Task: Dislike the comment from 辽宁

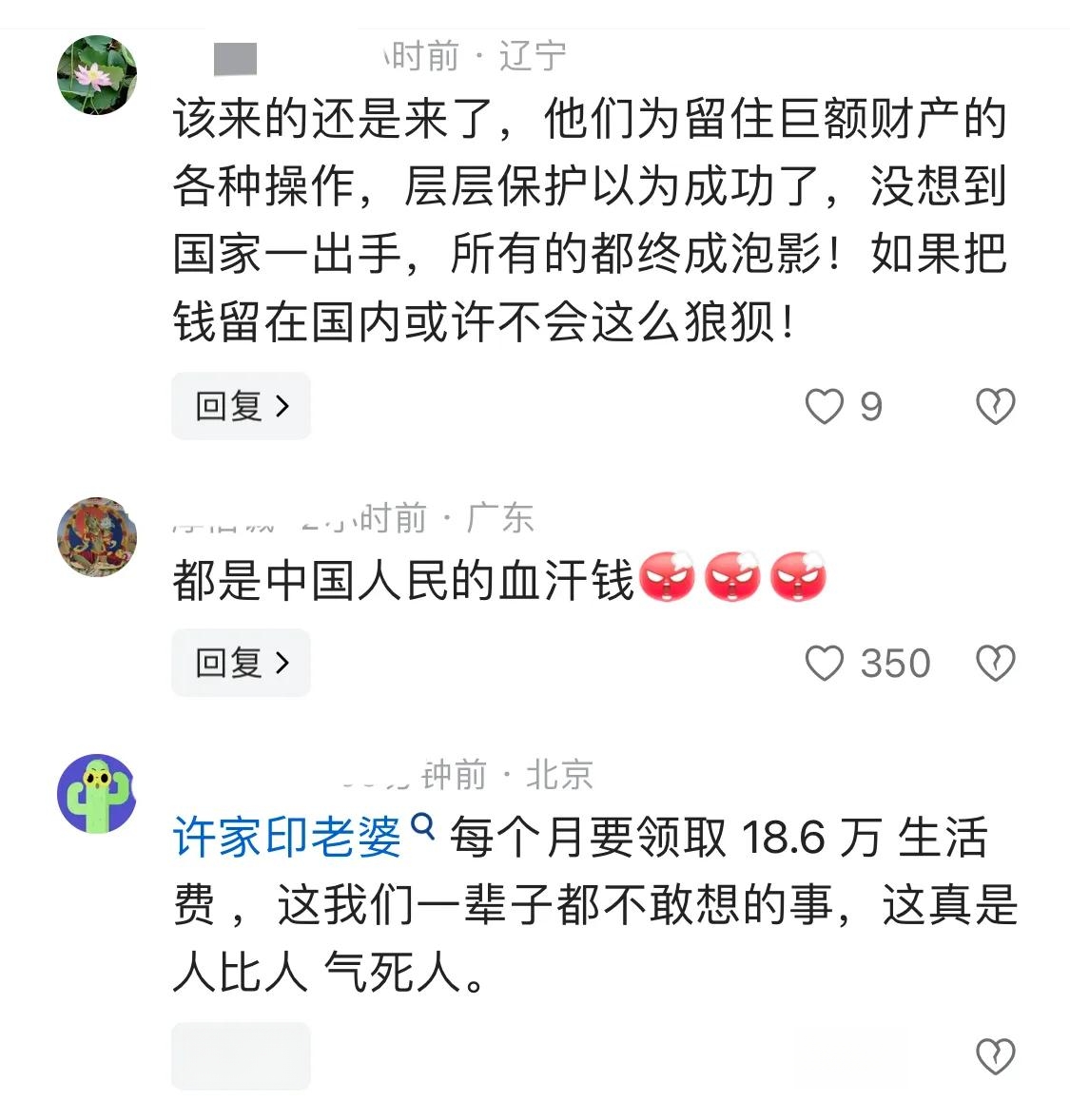Action: pos(995,407)
